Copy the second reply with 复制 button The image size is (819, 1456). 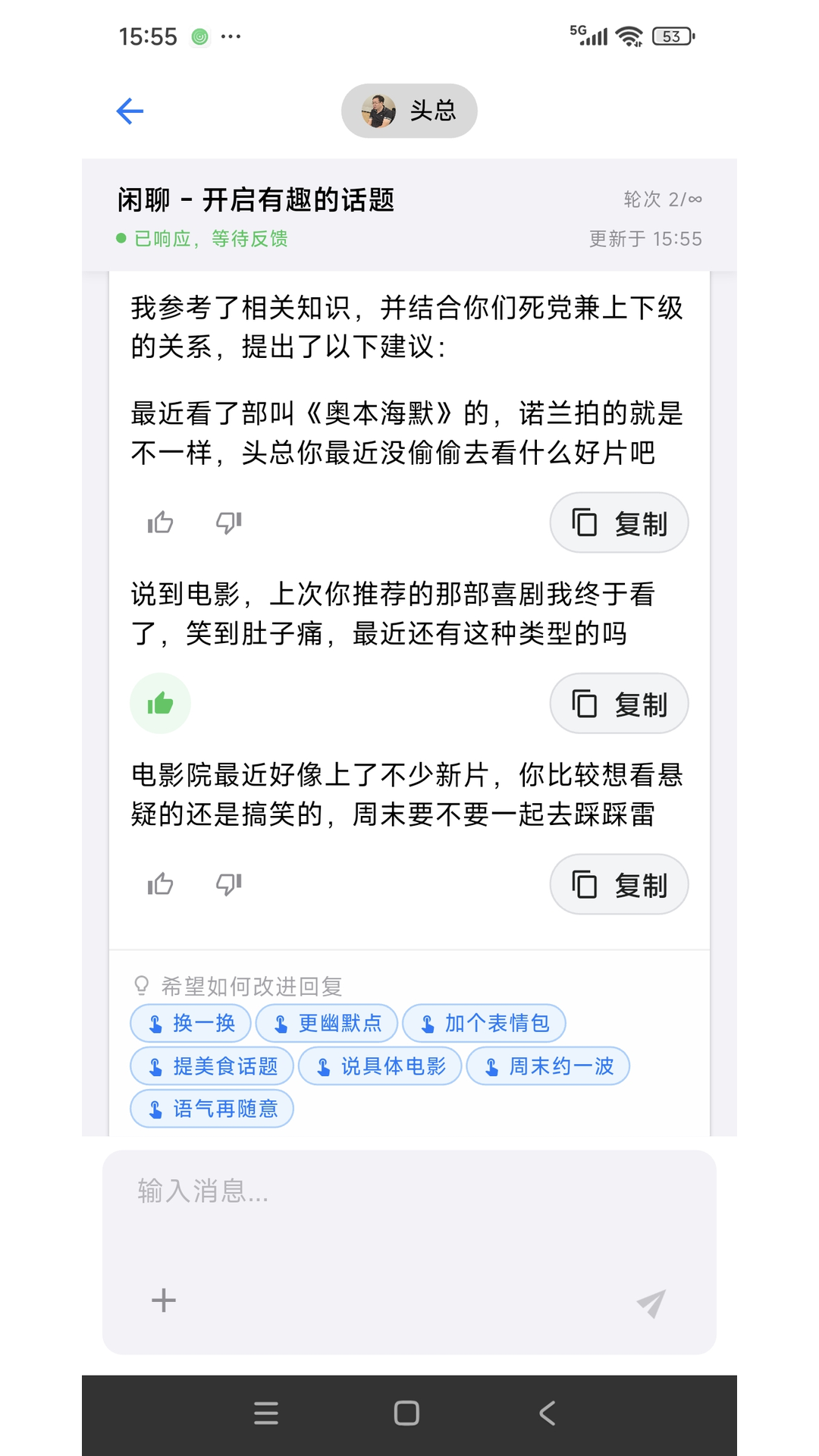(619, 703)
